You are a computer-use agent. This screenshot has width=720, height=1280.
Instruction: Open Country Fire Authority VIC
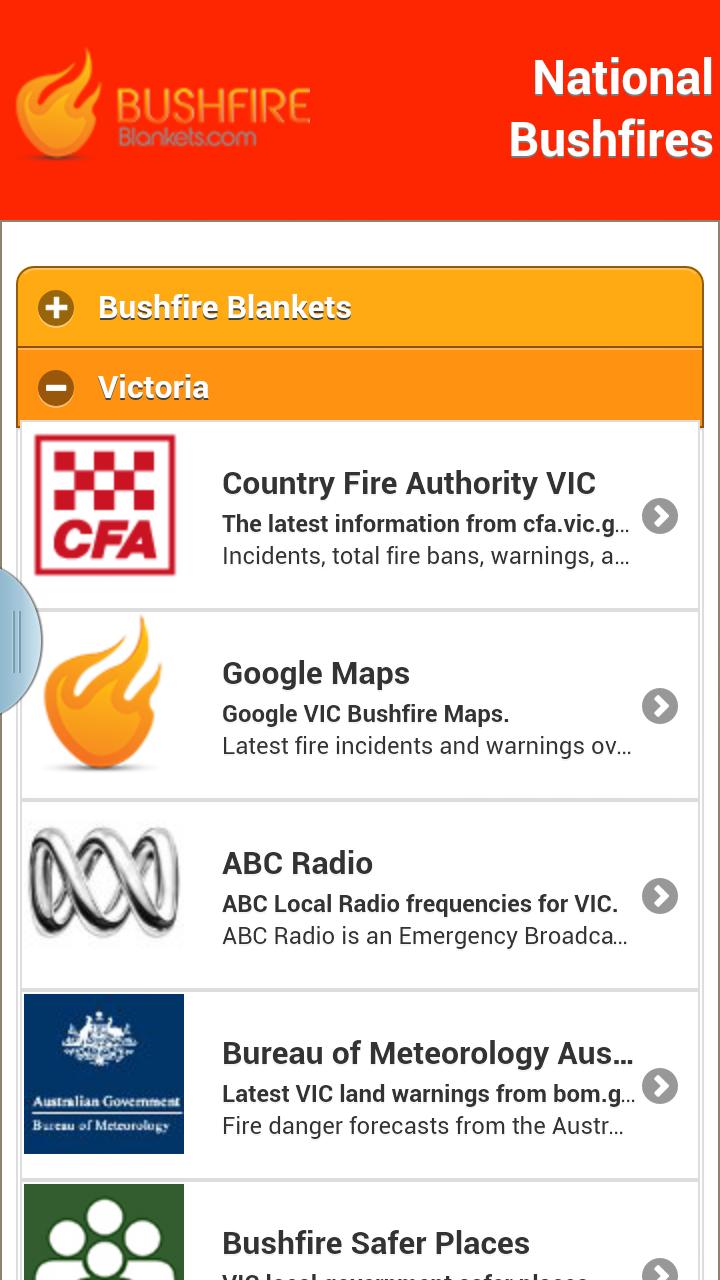(x=360, y=516)
